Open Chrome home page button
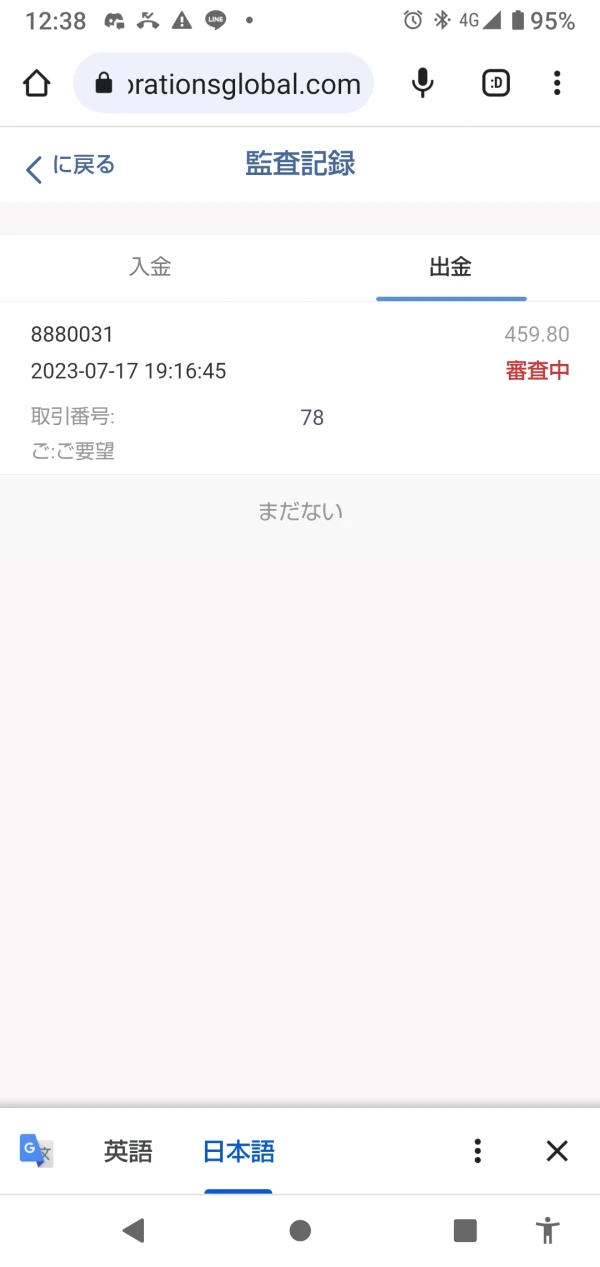The image size is (600, 1267). 36,83
